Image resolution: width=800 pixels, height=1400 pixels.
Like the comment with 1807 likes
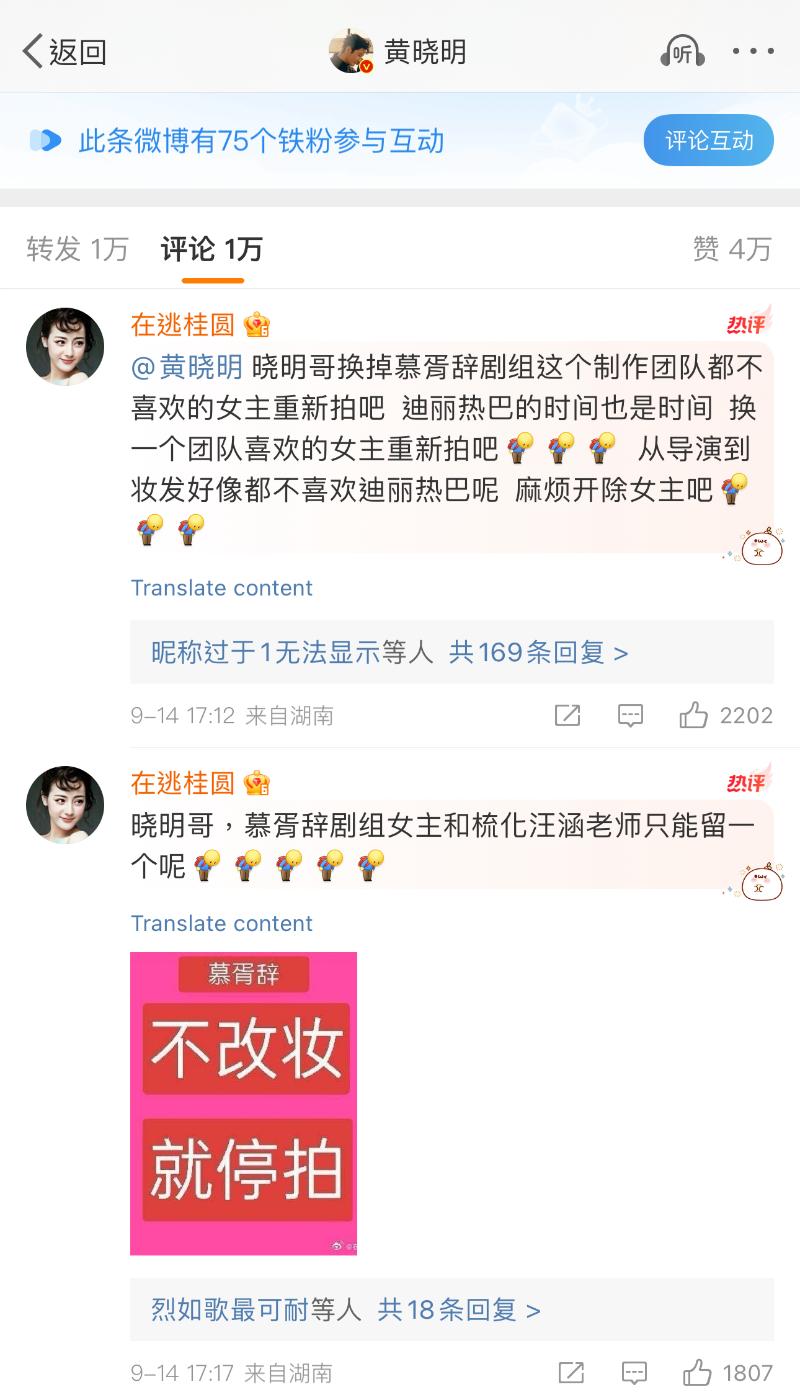tap(697, 1373)
